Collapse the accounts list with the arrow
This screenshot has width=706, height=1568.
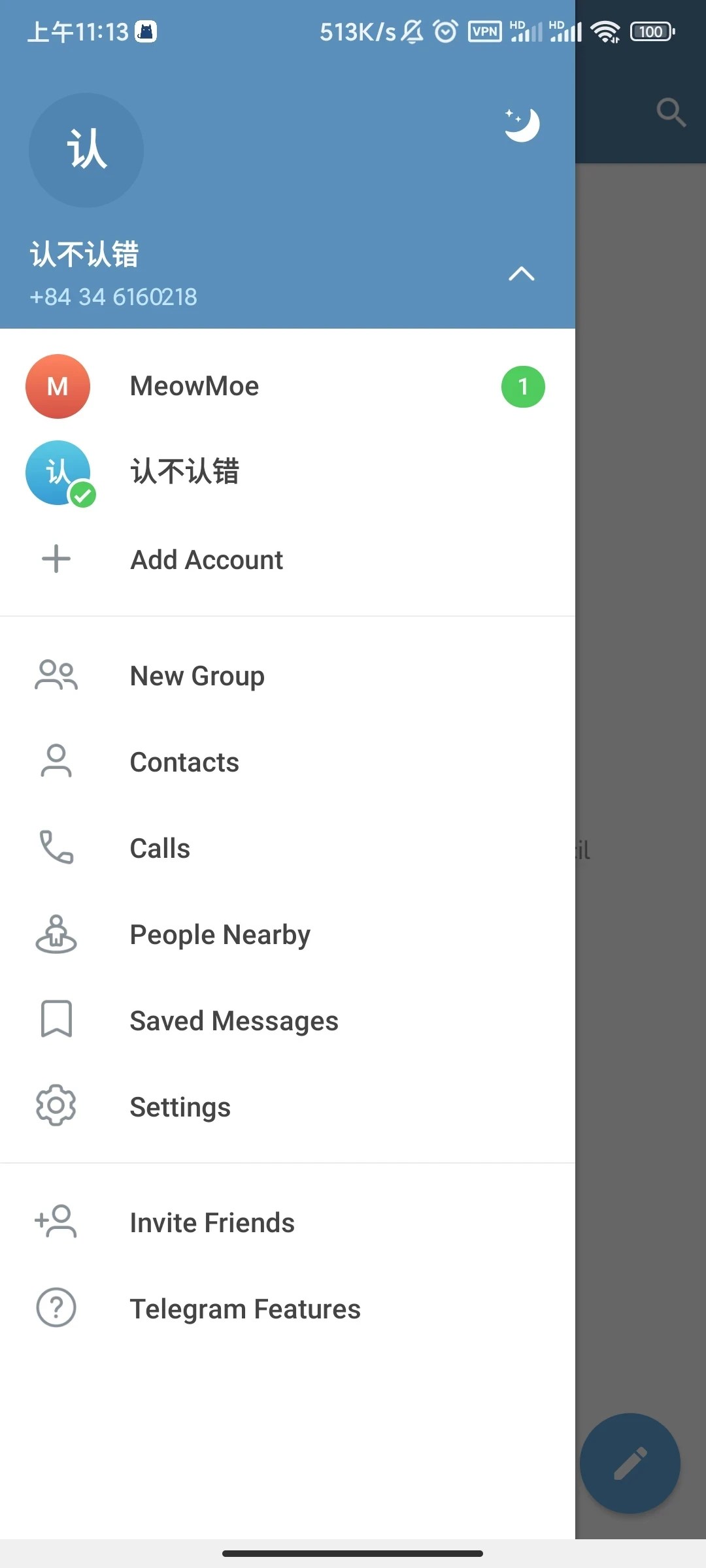click(x=521, y=274)
